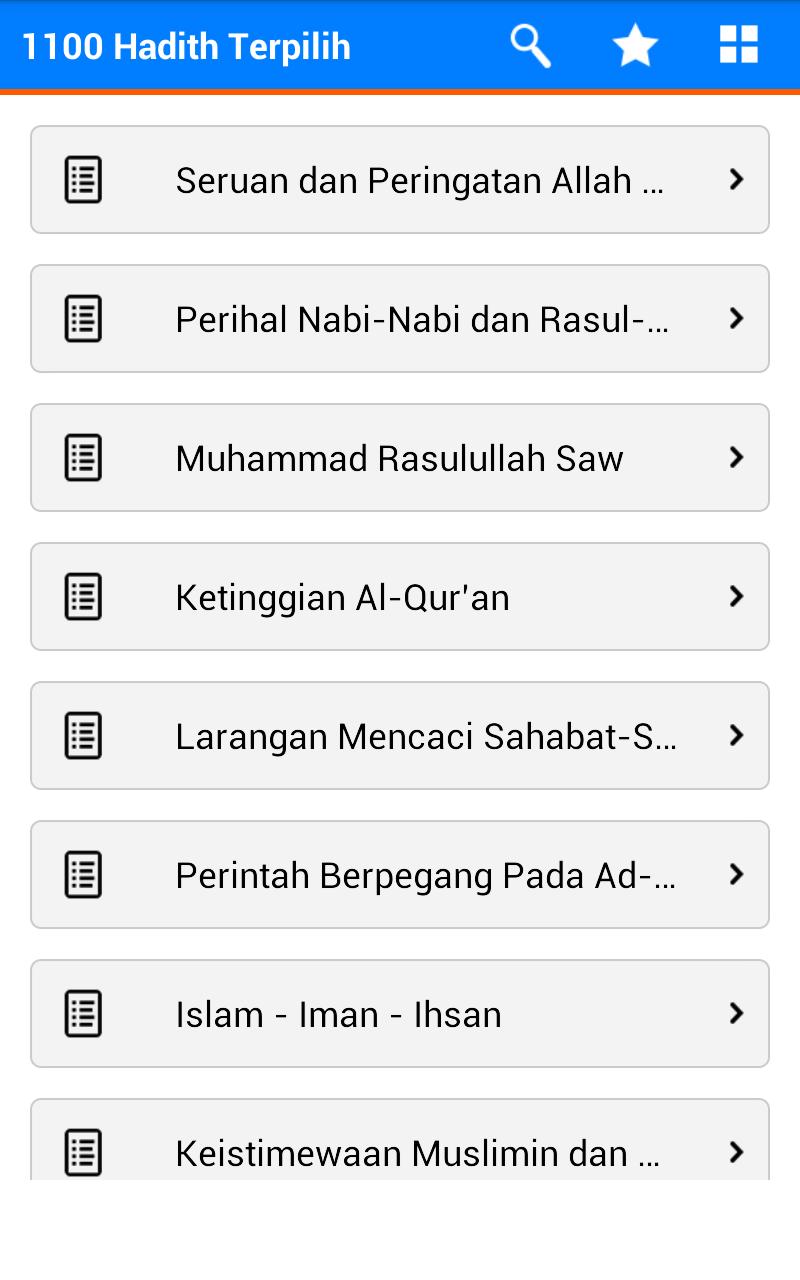Expand the chevron next to Seruan dan Peringatan Allah
This screenshot has width=800, height=1280.
[736, 179]
